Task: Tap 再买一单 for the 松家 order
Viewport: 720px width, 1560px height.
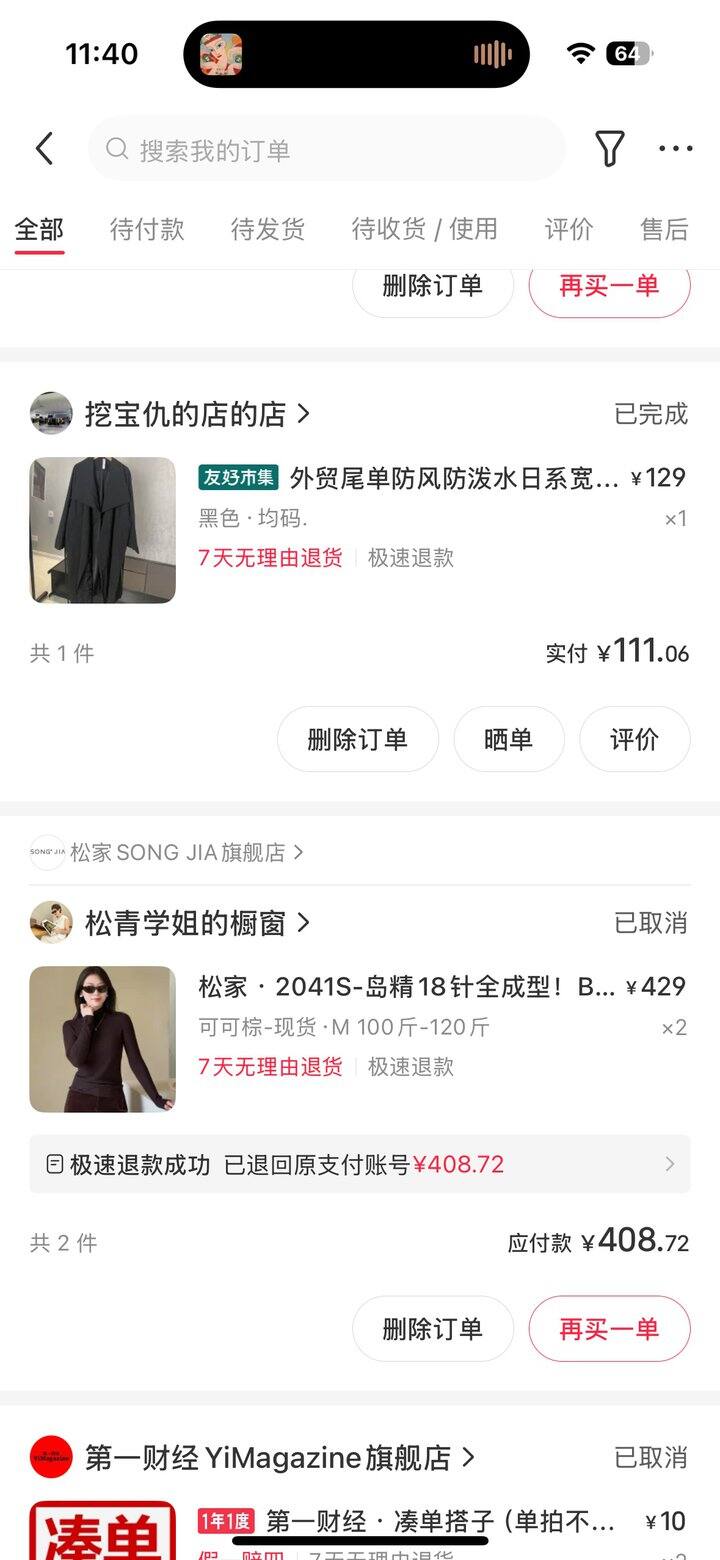Action: click(x=609, y=1329)
